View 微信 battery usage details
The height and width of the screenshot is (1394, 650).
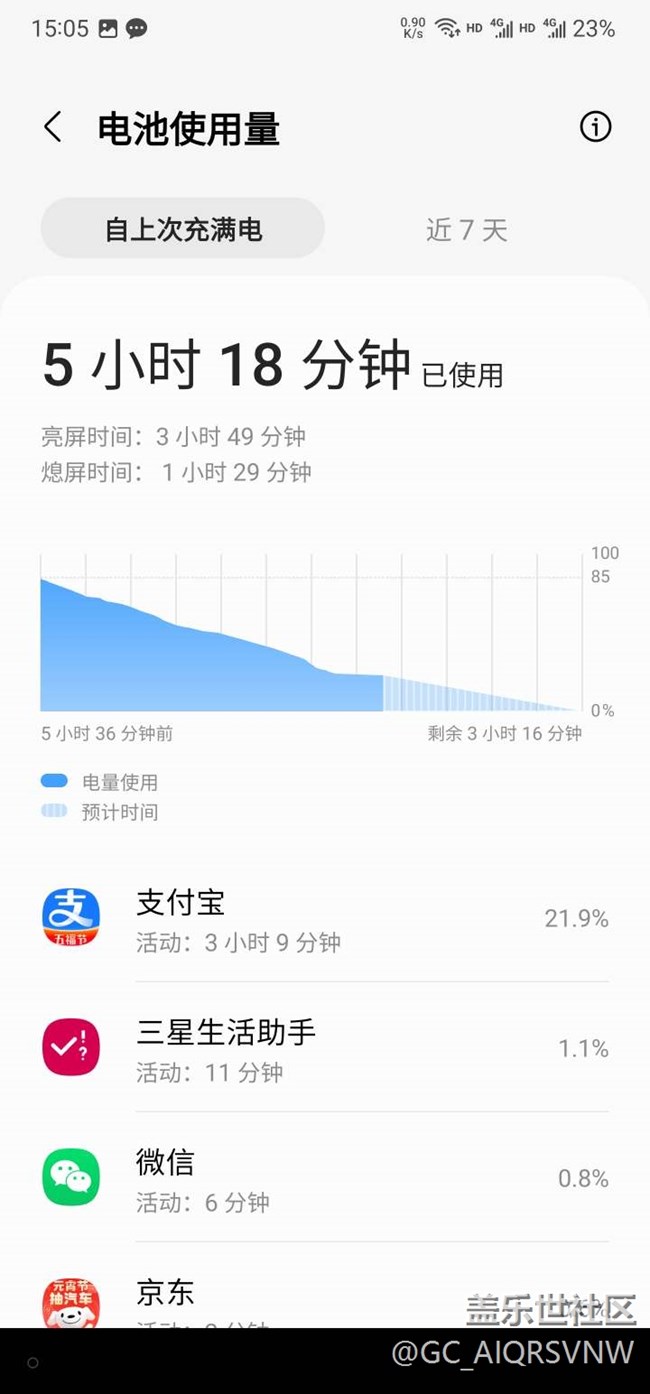(325, 1177)
